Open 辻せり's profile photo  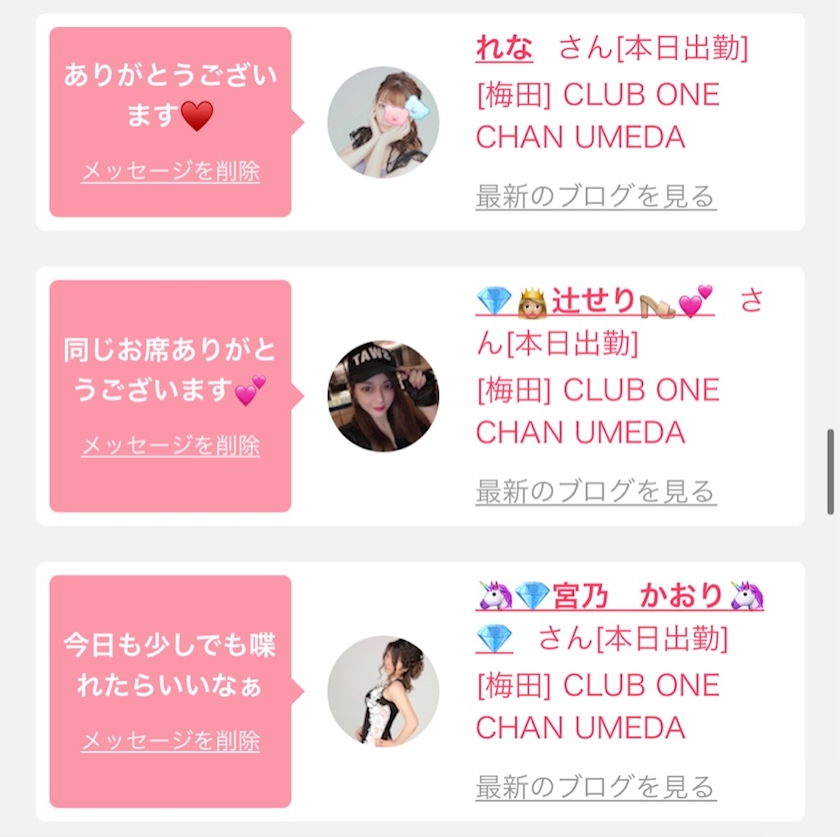[x=383, y=396]
